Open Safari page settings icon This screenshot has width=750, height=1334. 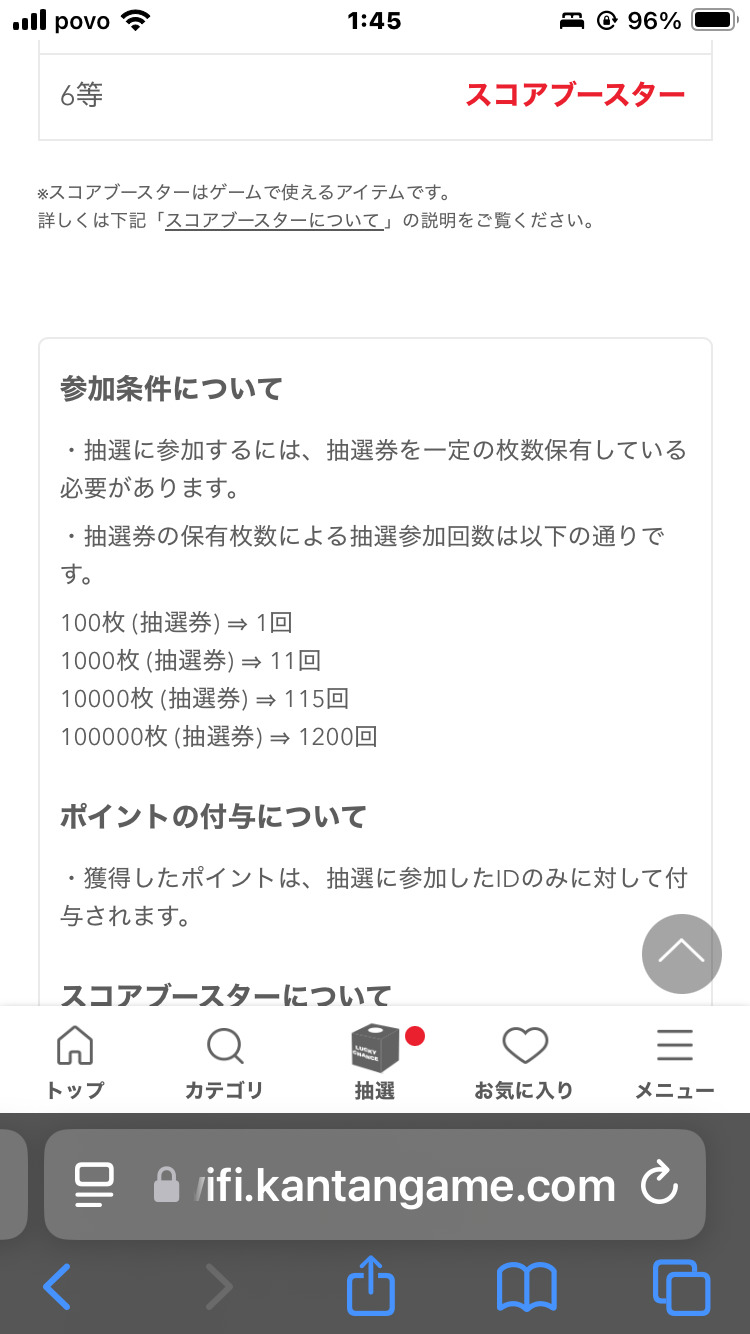tap(97, 1186)
